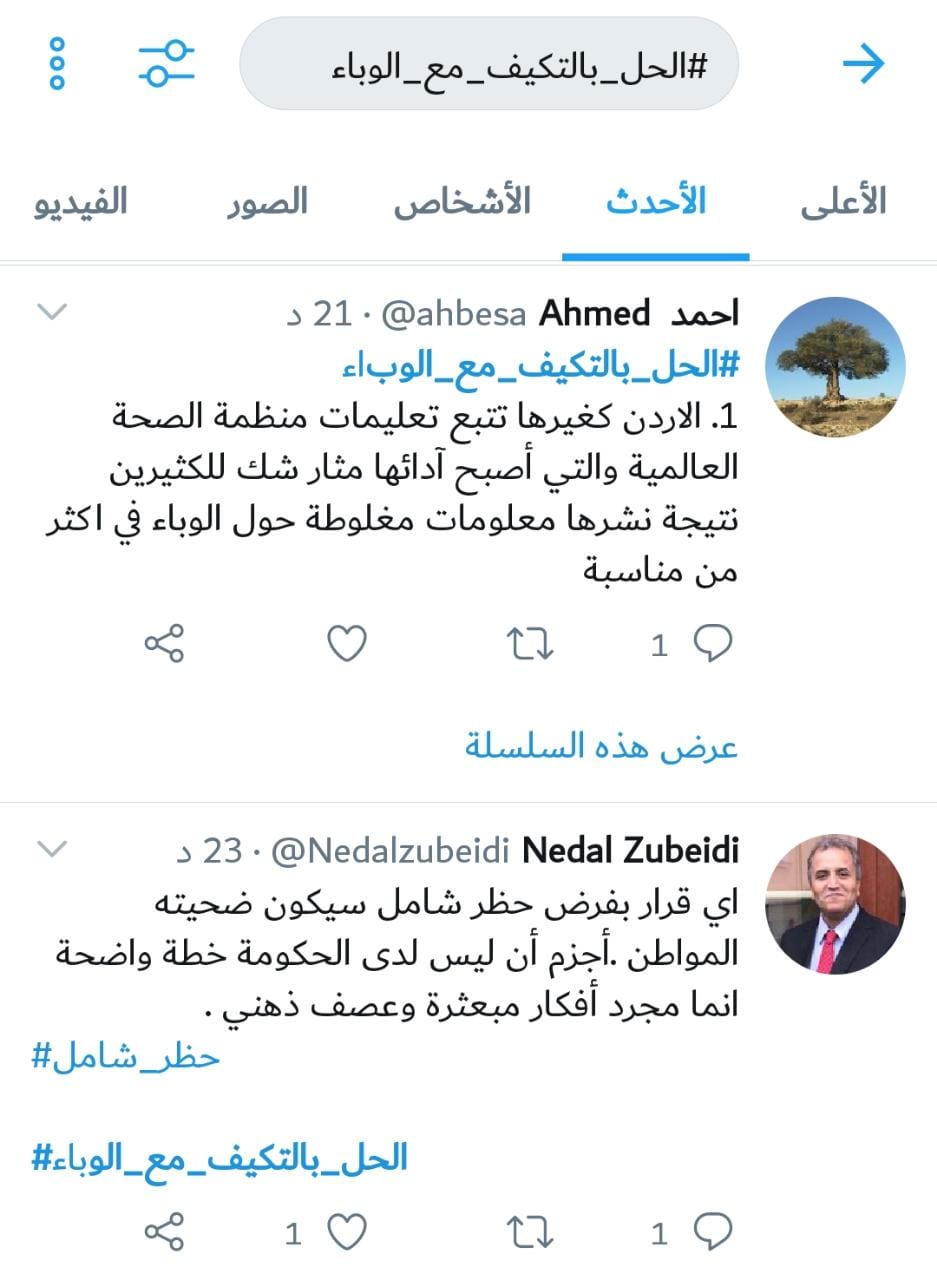
Task: Like Ahmed's tweet
Action: tap(347, 644)
